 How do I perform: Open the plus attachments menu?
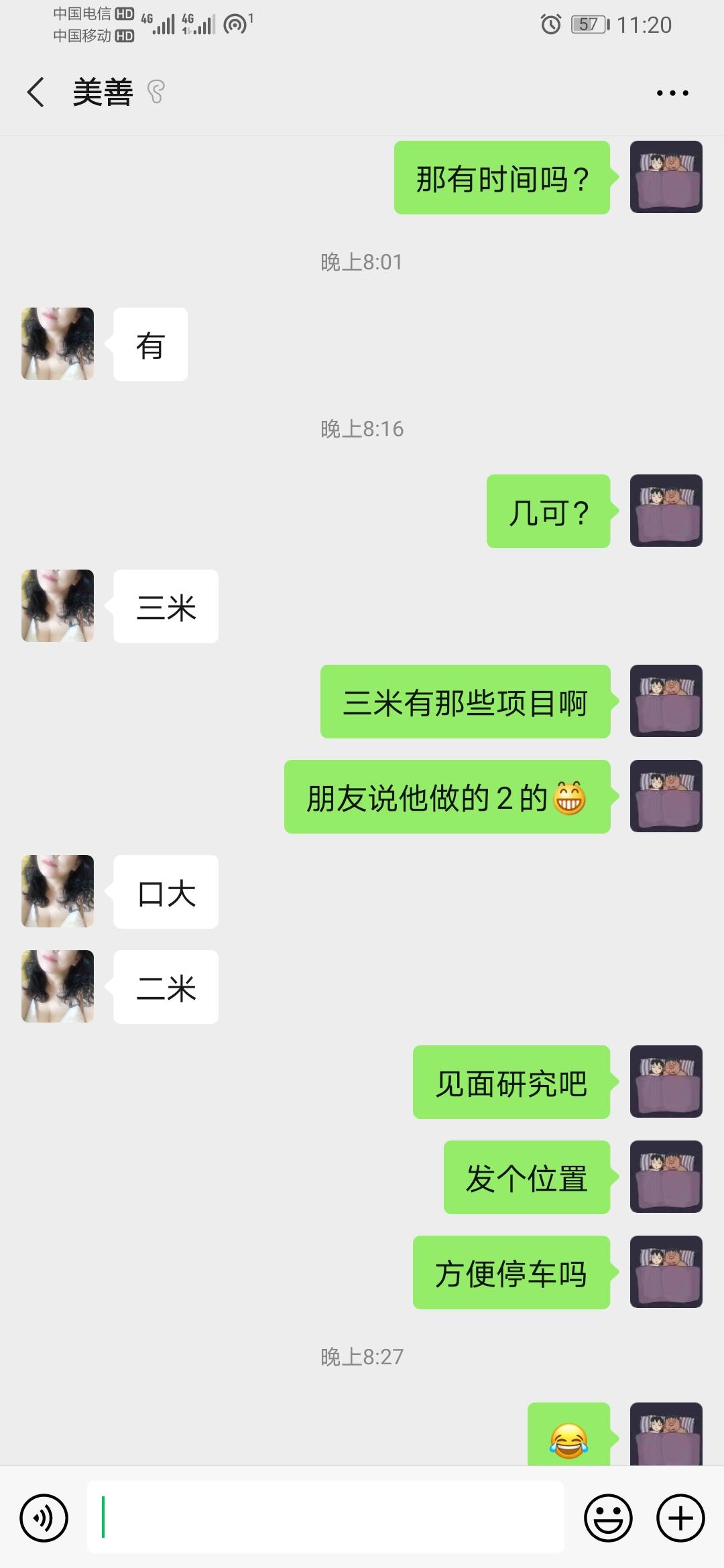pyautogui.click(x=680, y=1517)
